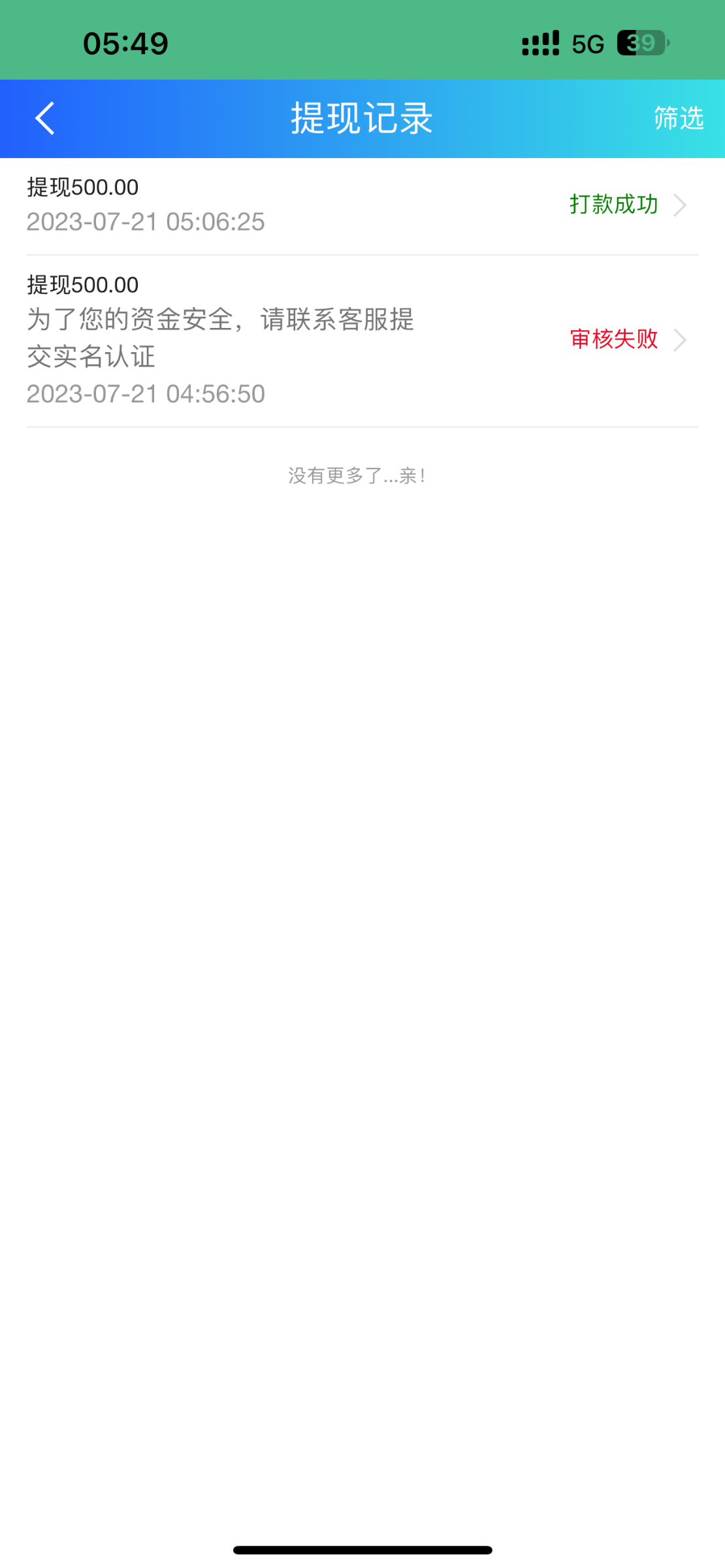Tap the clock showing 05:49
The width and height of the screenshot is (725, 1568).
(x=126, y=42)
